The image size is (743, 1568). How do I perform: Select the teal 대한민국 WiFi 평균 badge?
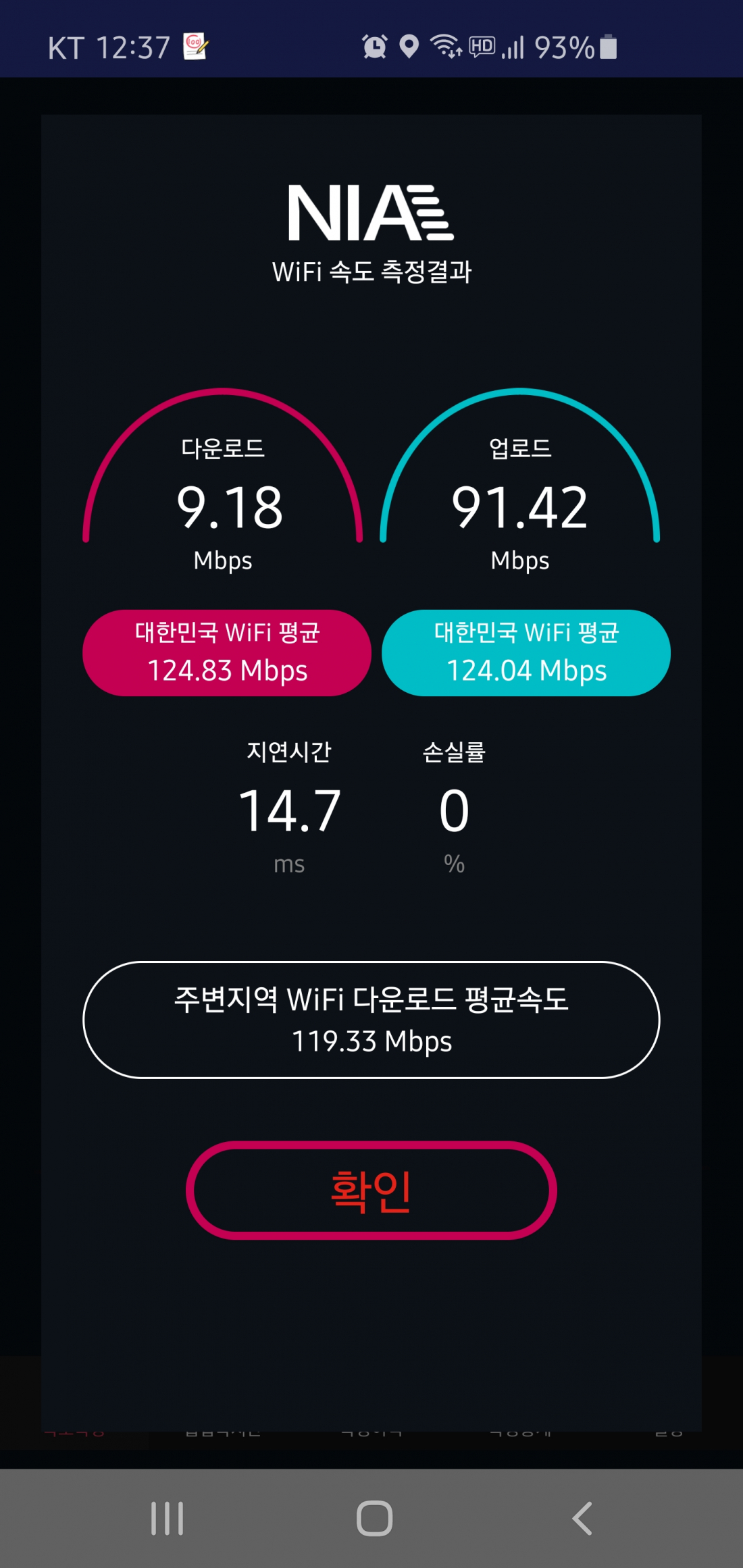click(526, 652)
